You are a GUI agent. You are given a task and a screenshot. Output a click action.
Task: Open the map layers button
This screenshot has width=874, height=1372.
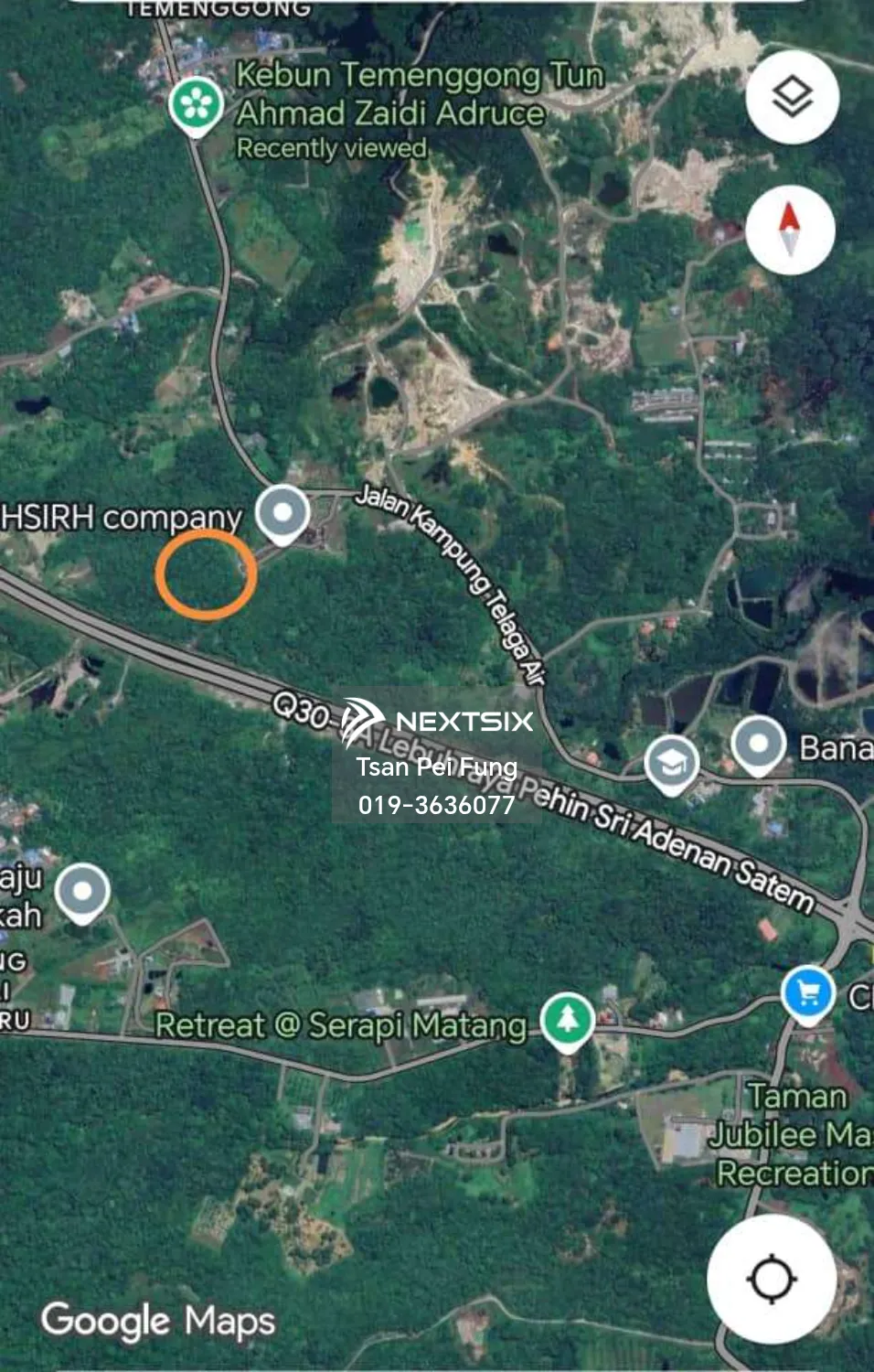click(792, 96)
